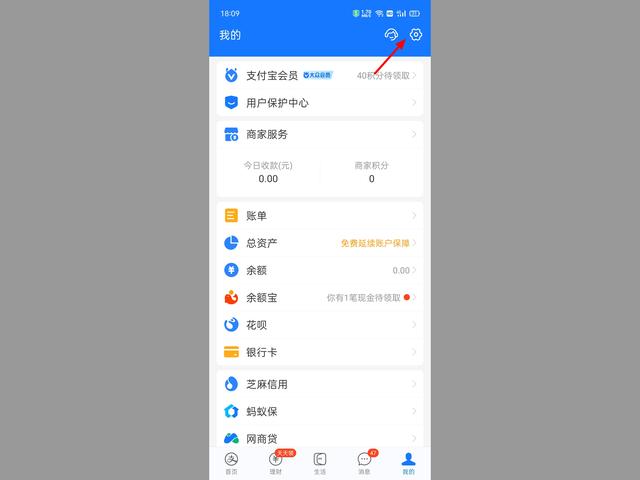Open 网商贷 row
640x480 pixels.
pyautogui.click(x=320, y=438)
